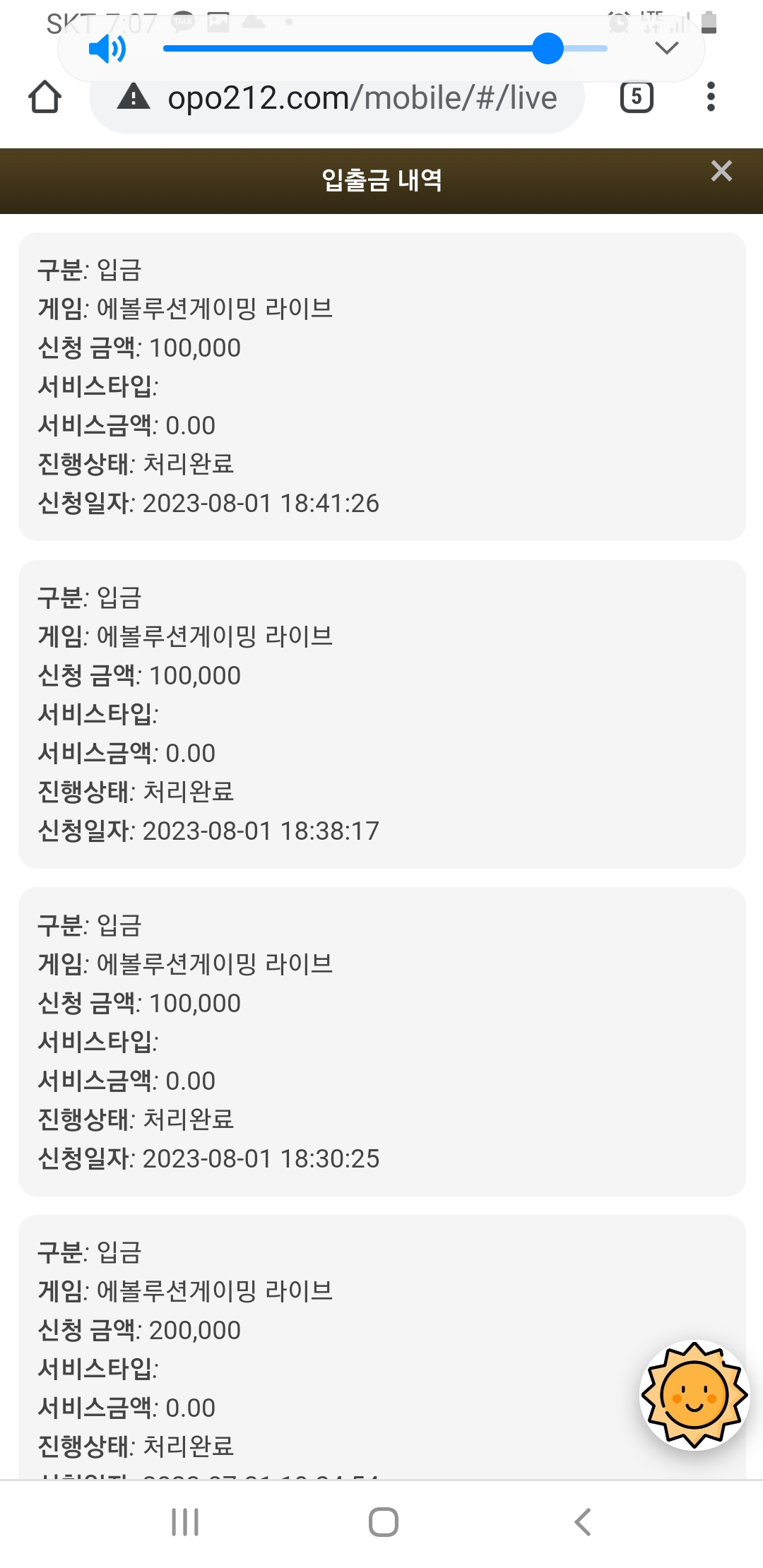Mute the media volume speaker icon
The width and height of the screenshot is (763, 1568).
(x=107, y=49)
